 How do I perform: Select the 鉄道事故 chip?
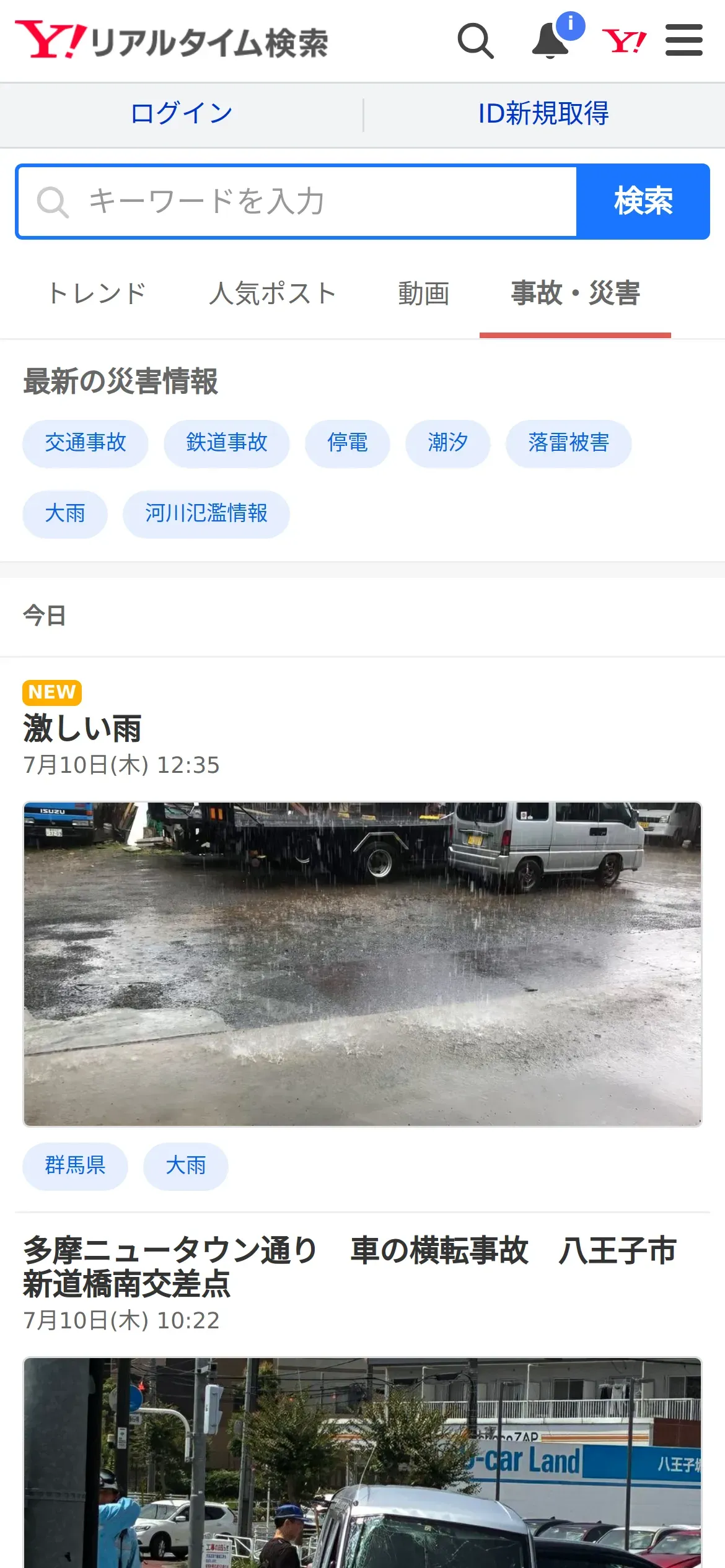(x=227, y=443)
